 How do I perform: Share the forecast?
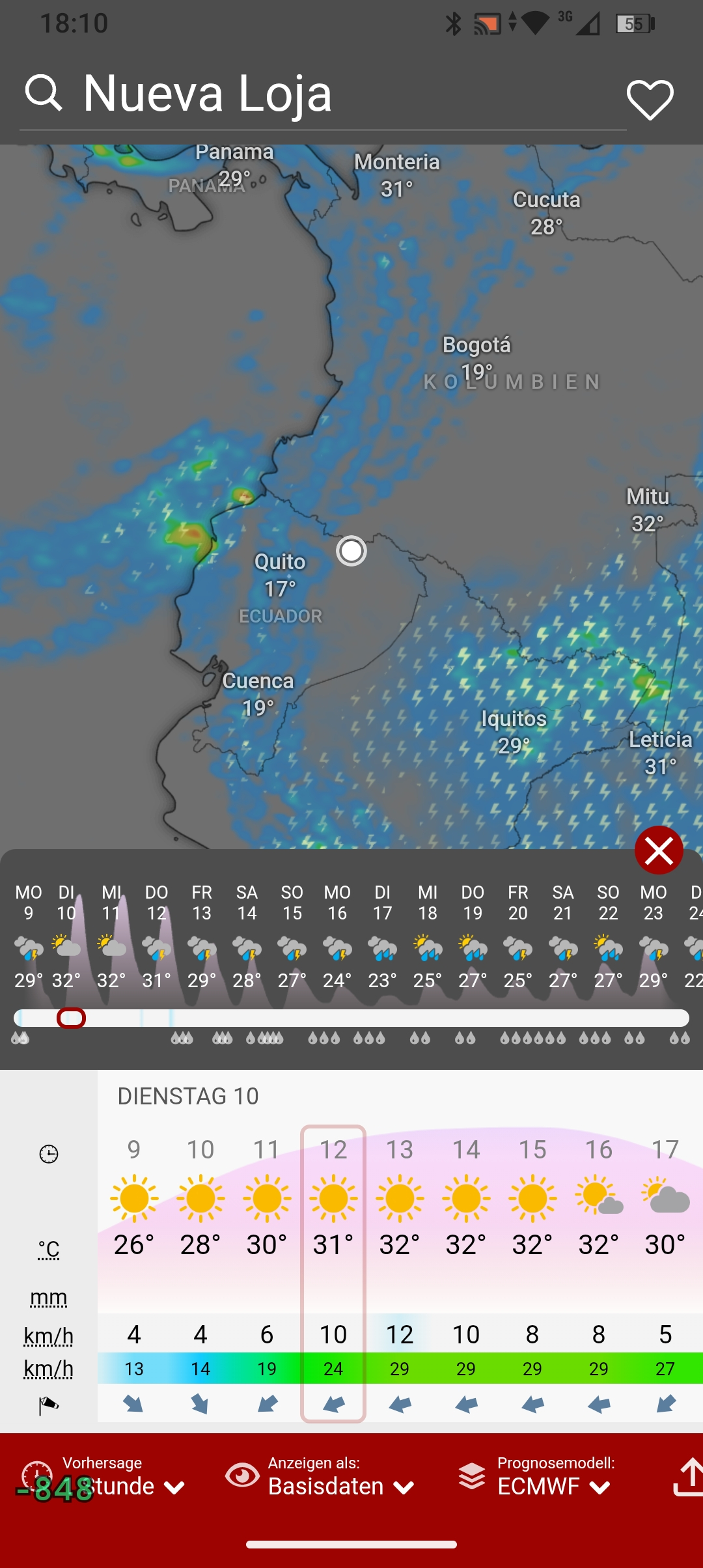click(687, 1477)
